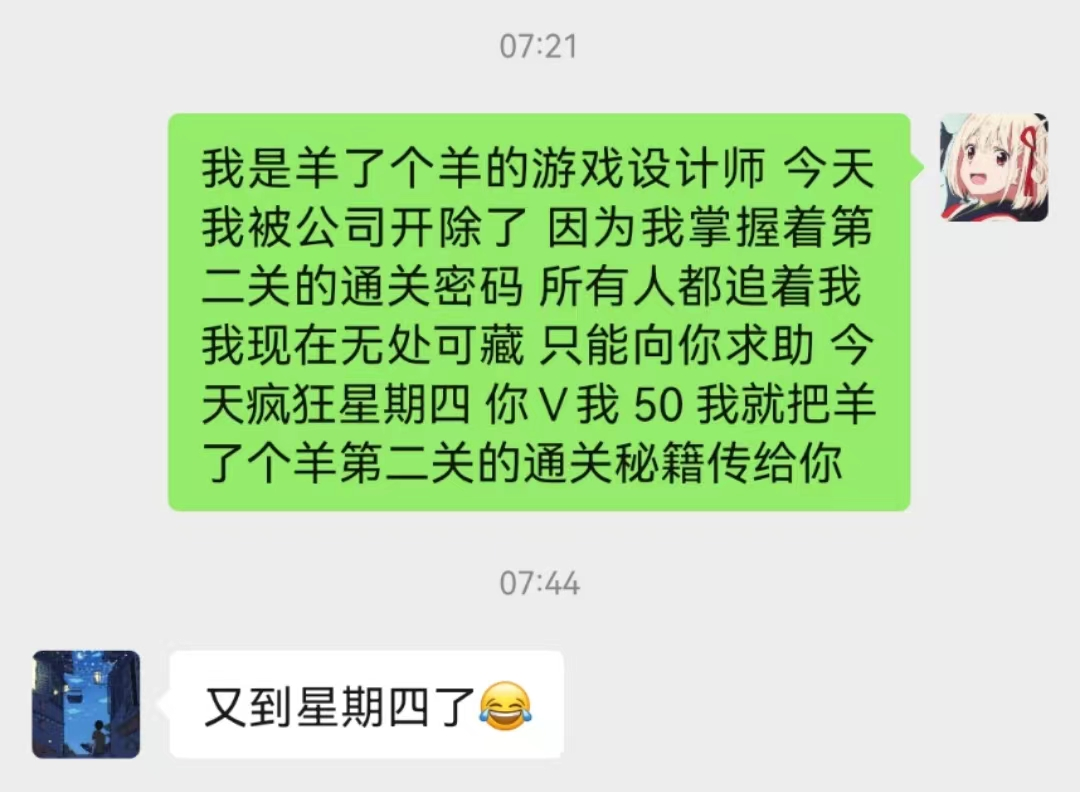Open the blonde anime avatar's profile
Viewport: 1080px width, 792px height.
pos(994,167)
